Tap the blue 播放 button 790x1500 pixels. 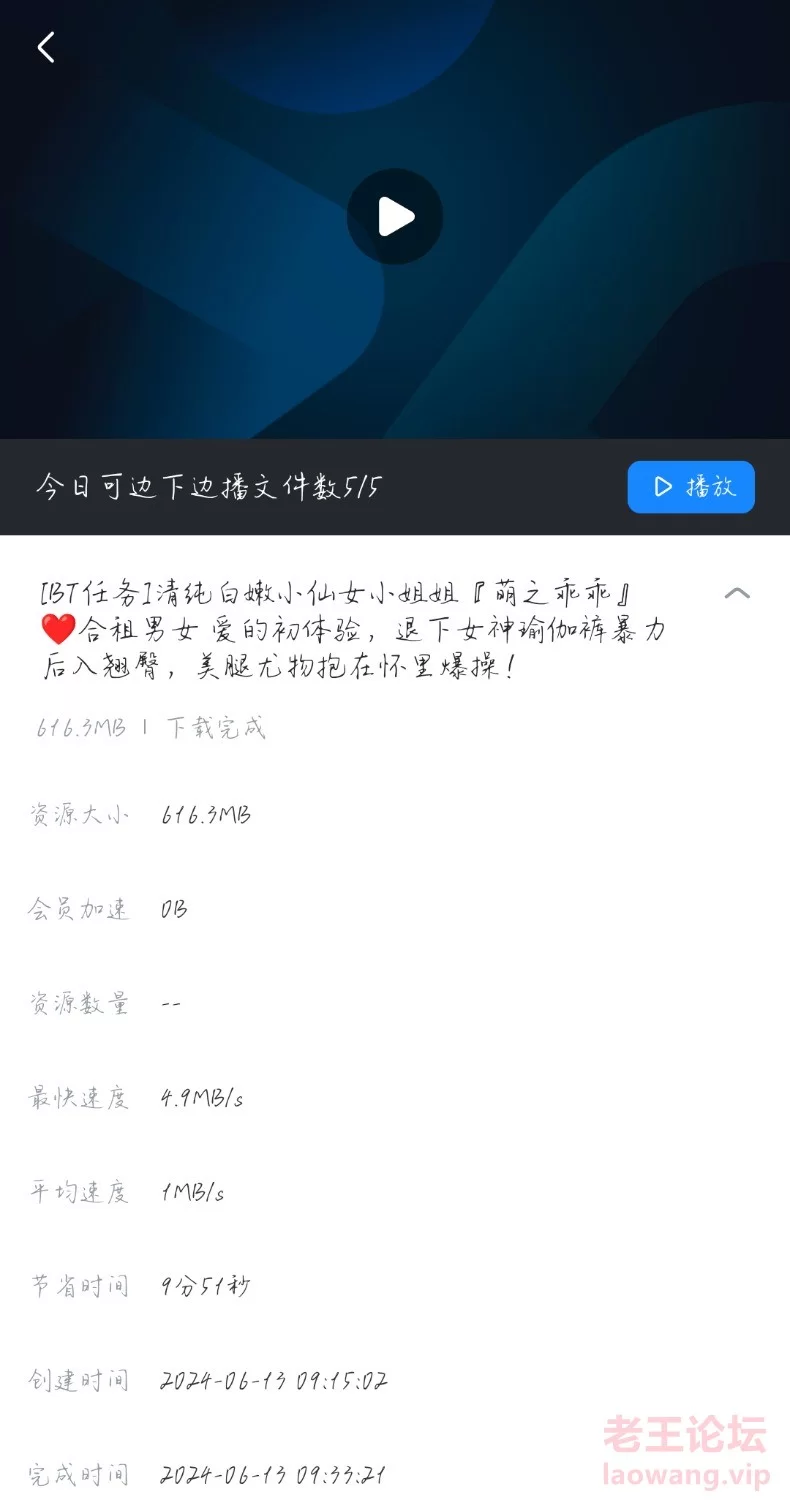(x=691, y=487)
